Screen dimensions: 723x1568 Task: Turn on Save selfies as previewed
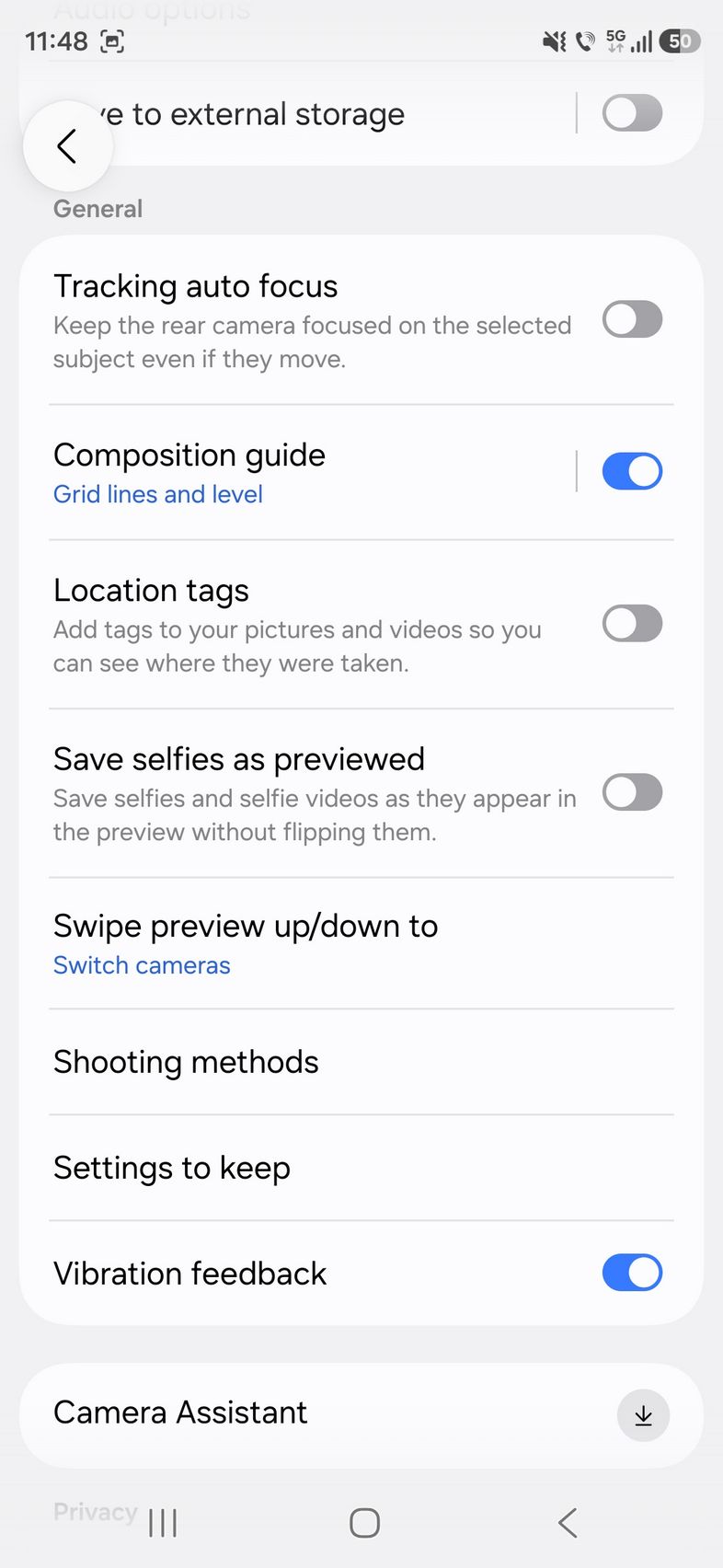(632, 792)
